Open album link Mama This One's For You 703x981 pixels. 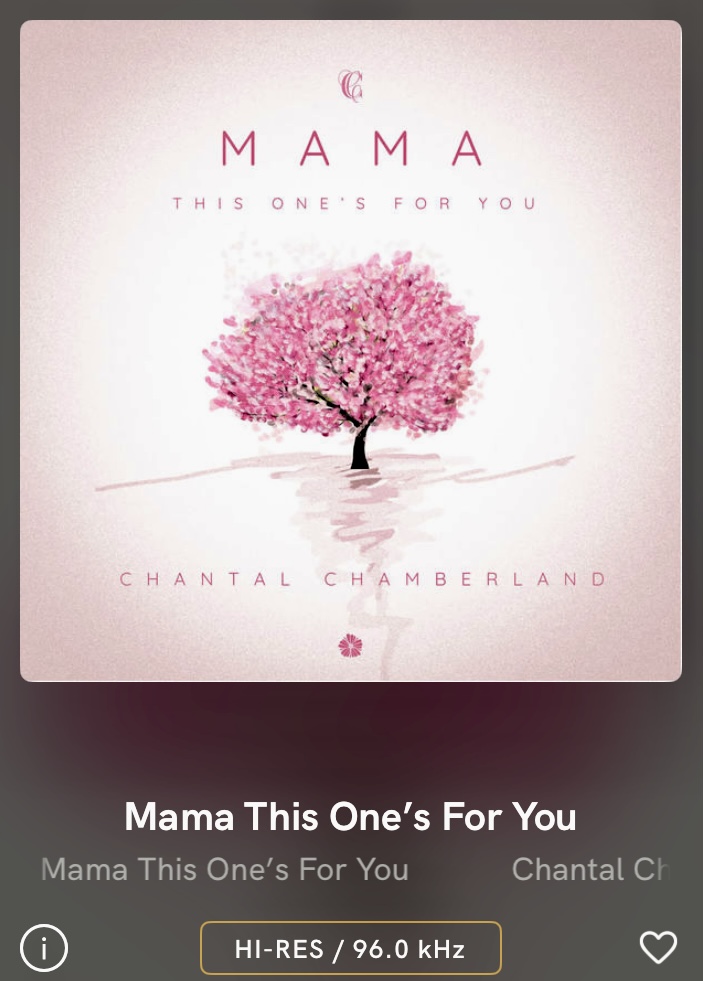tap(225, 869)
